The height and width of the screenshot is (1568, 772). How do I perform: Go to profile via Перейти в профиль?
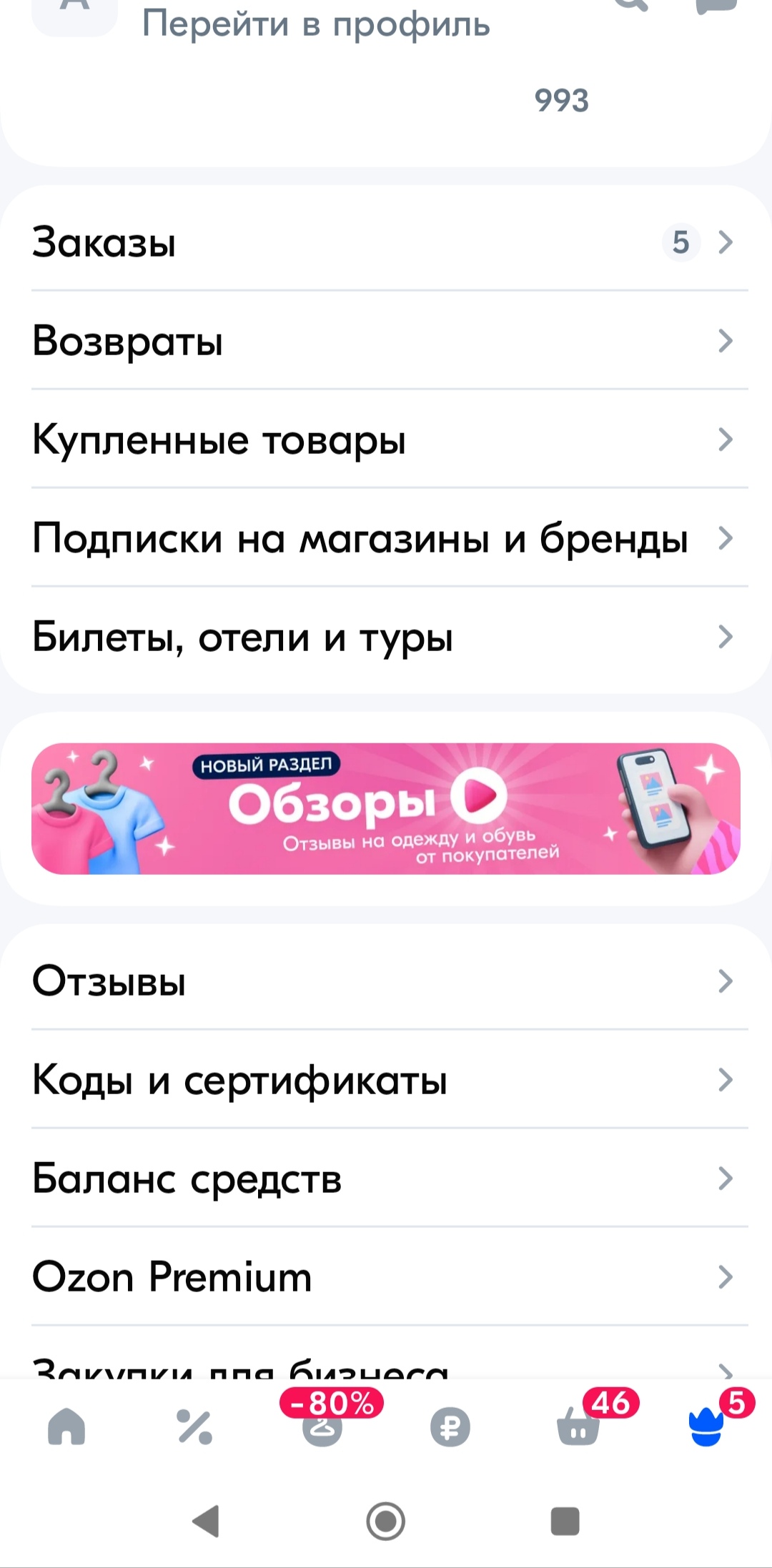(315, 23)
